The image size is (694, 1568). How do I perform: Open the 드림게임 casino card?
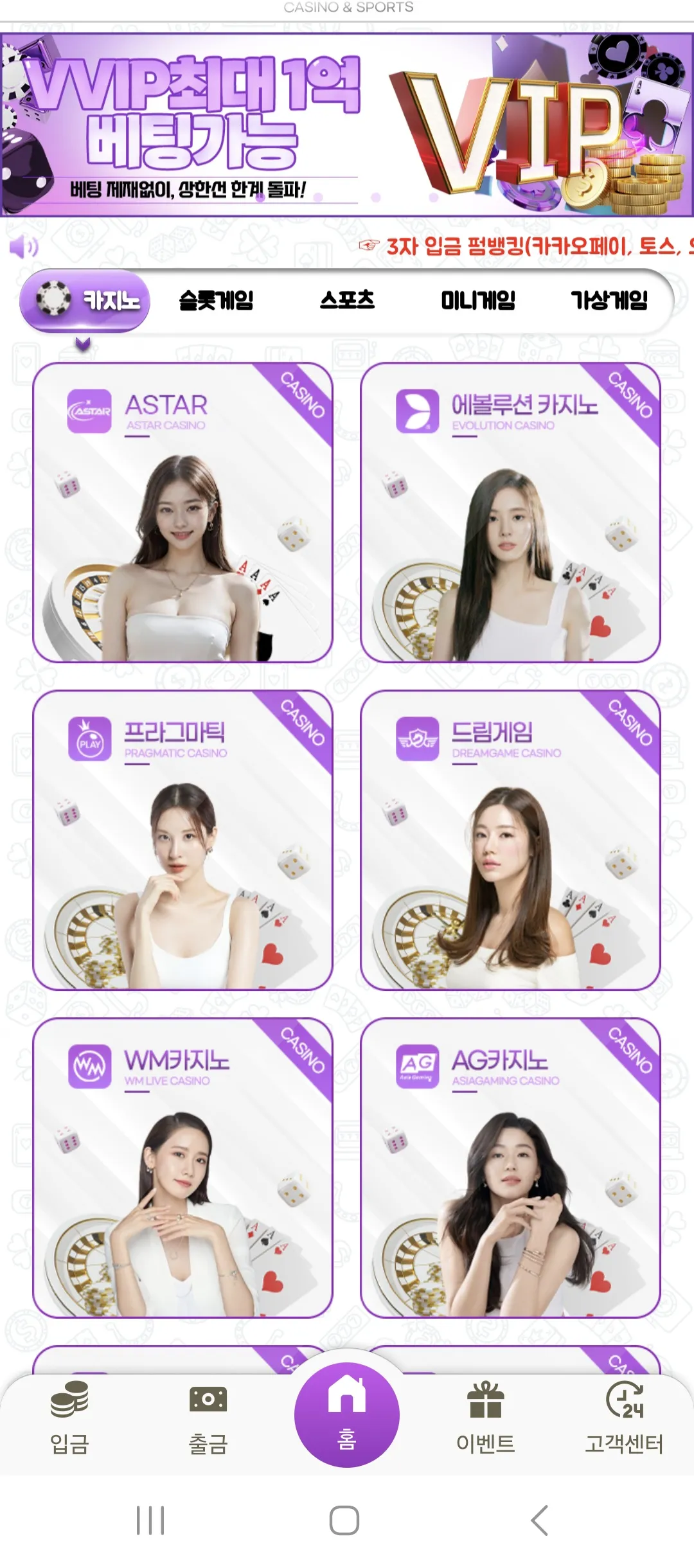pyautogui.click(x=510, y=841)
